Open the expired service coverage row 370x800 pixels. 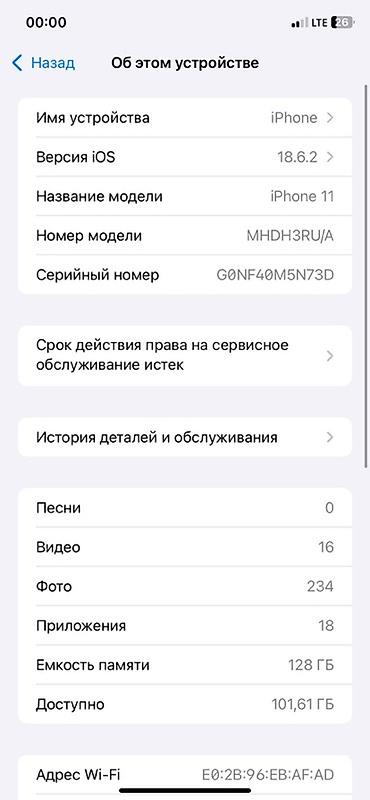tap(185, 356)
